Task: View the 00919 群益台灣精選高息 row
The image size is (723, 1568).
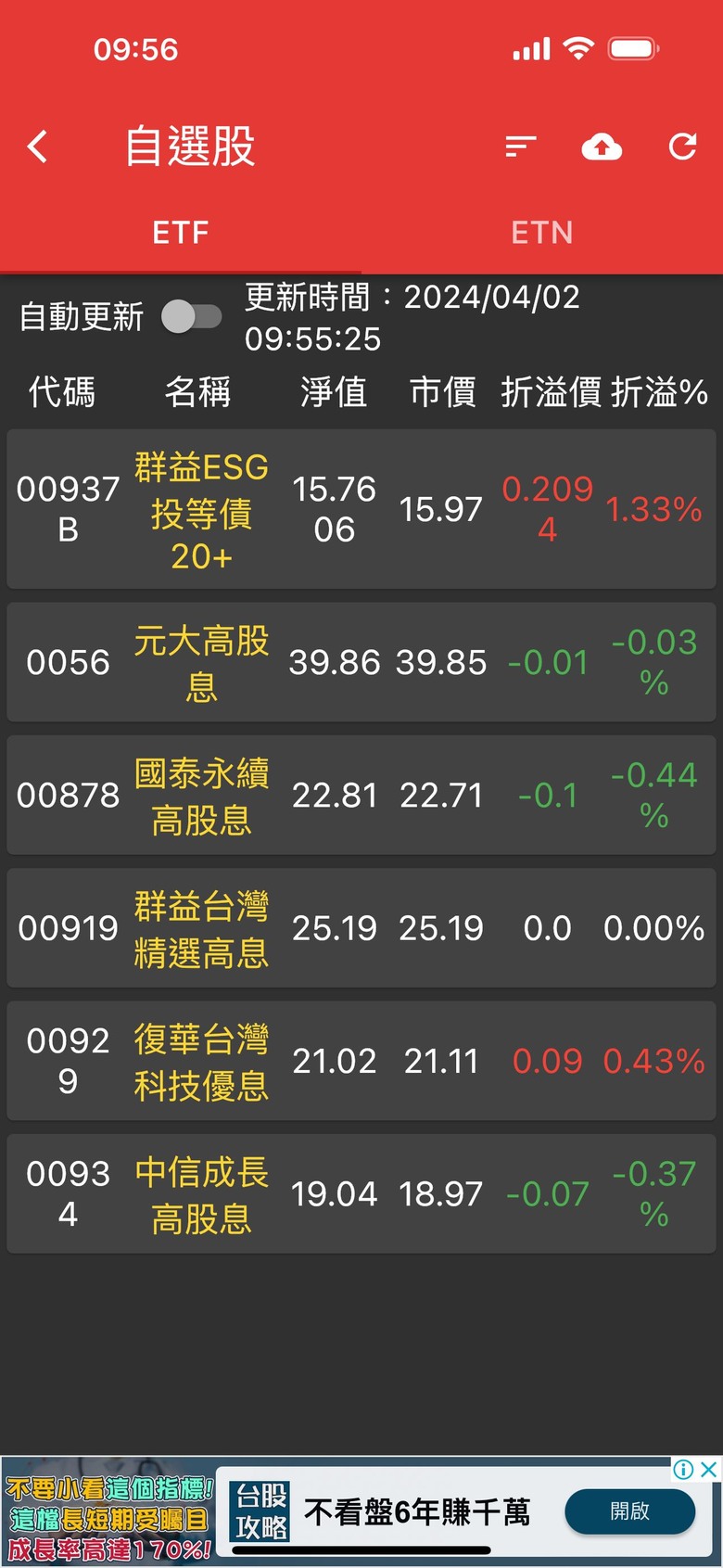Action: [x=361, y=928]
